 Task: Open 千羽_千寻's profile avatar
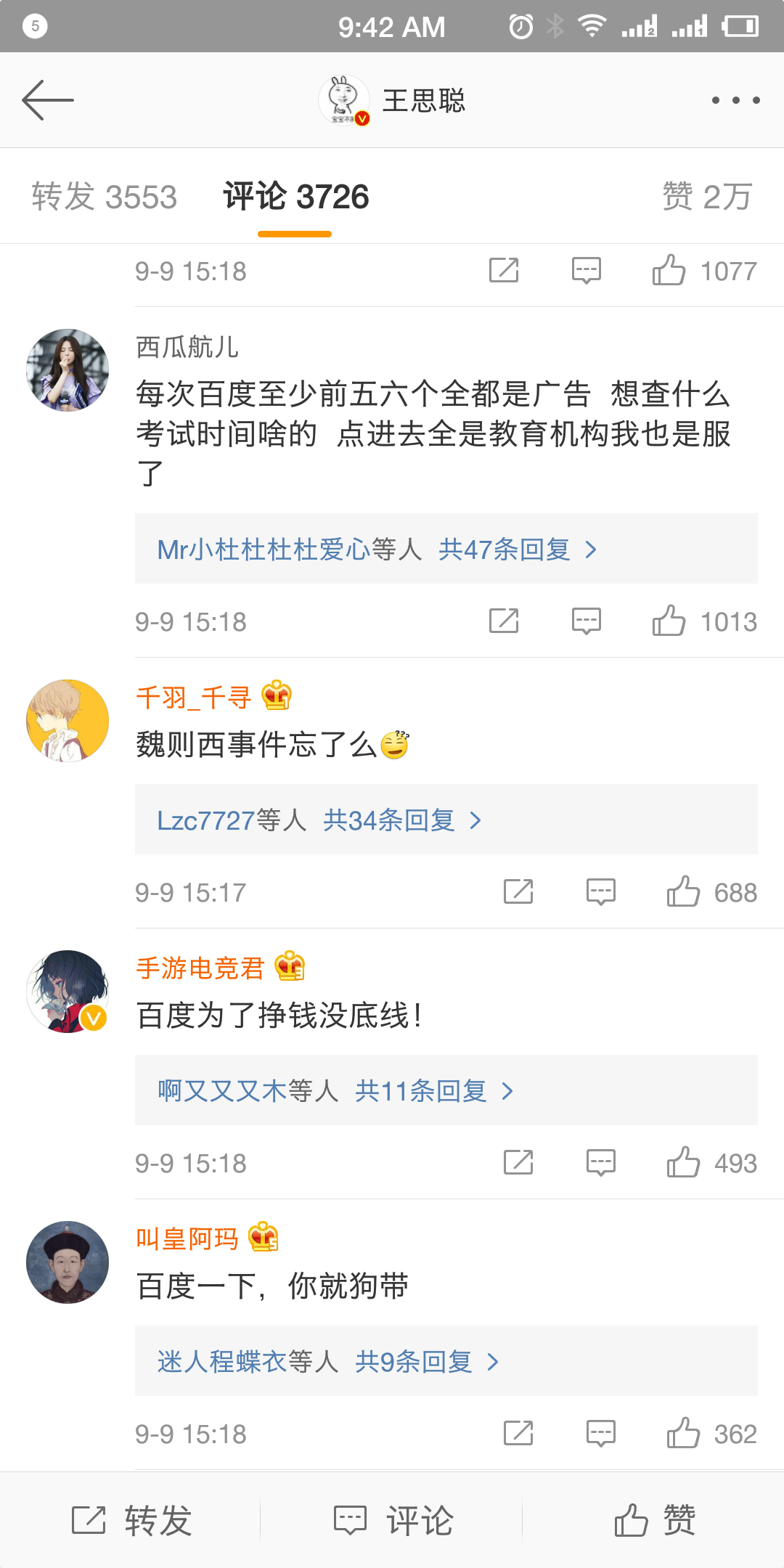pyautogui.click(x=68, y=721)
